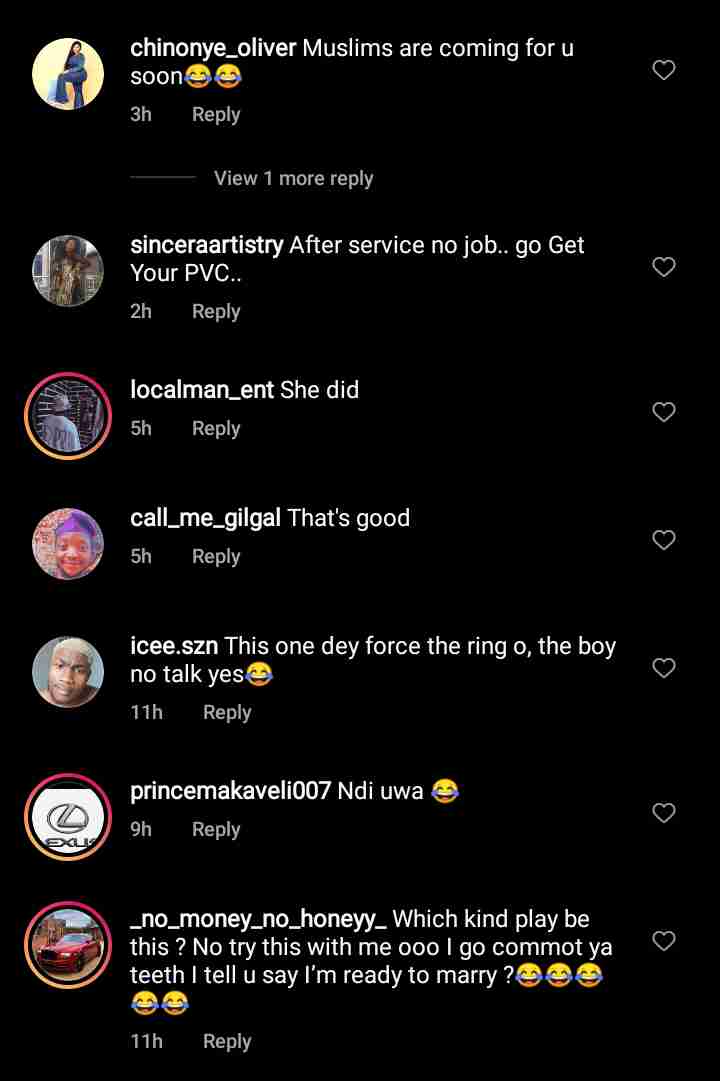The height and width of the screenshot is (1081, 720).
Task: Reply to chinonye_oliver's comment
Action: tap(216, 114)
